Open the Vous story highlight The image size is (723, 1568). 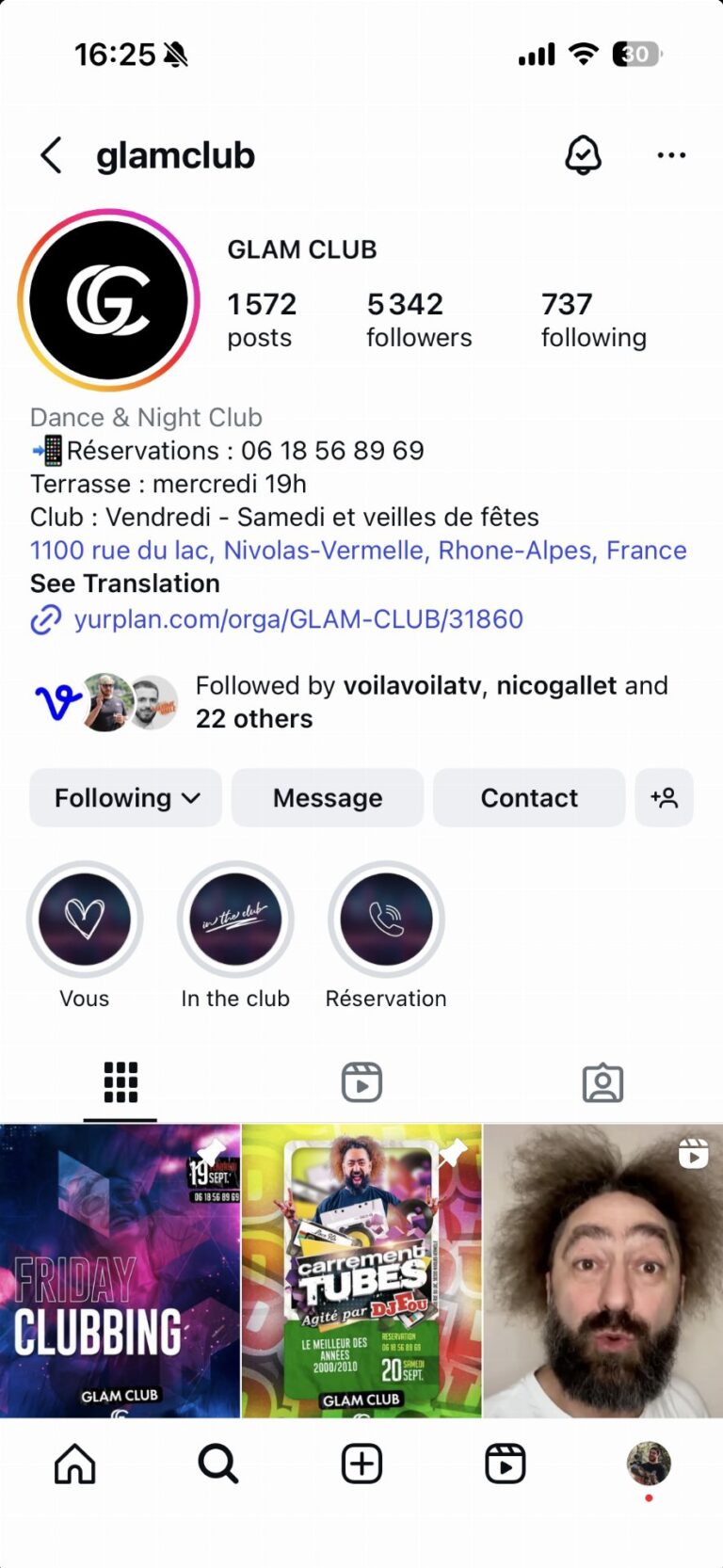click(x=85, y=920)
